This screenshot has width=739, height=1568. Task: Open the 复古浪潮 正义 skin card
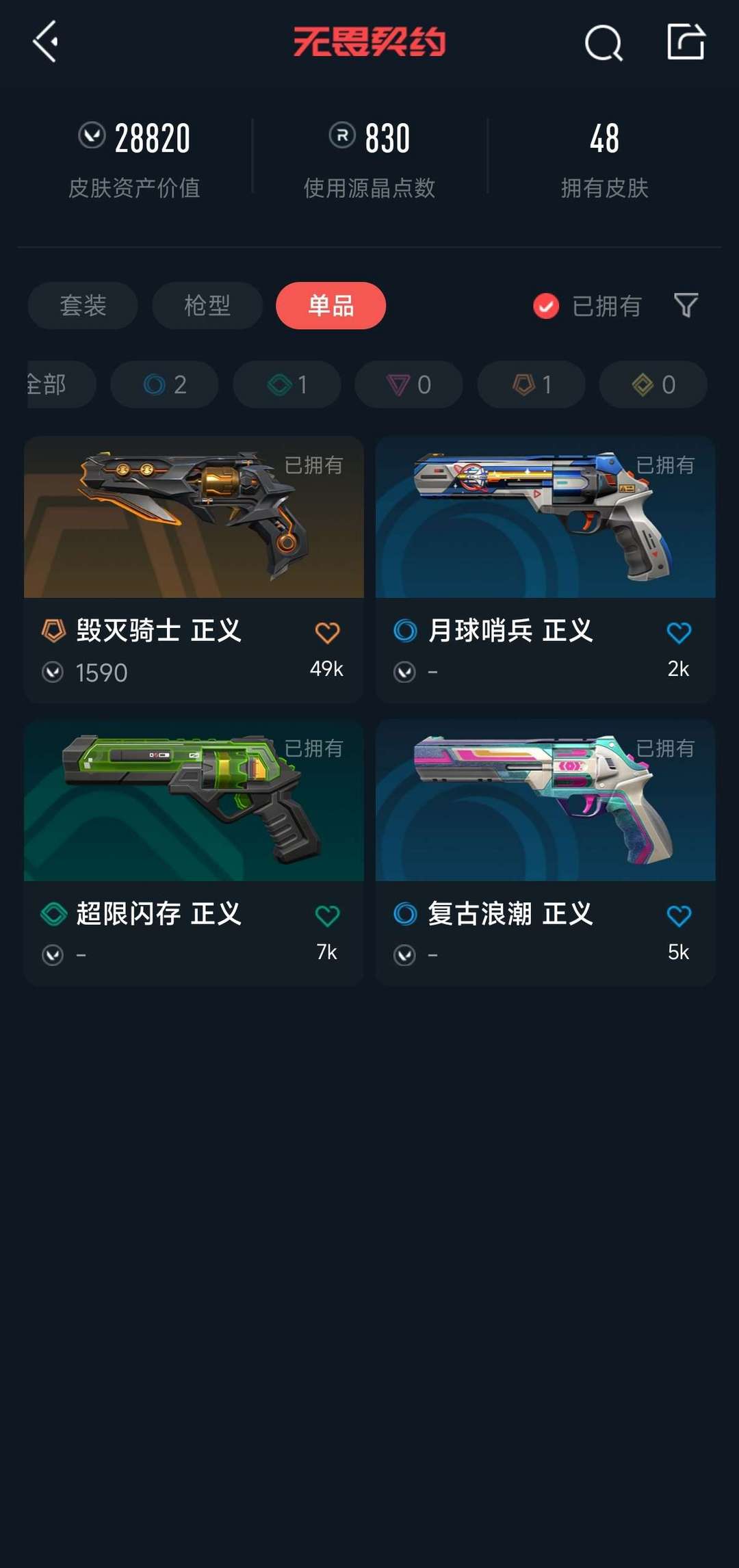[x=545, y=852]
